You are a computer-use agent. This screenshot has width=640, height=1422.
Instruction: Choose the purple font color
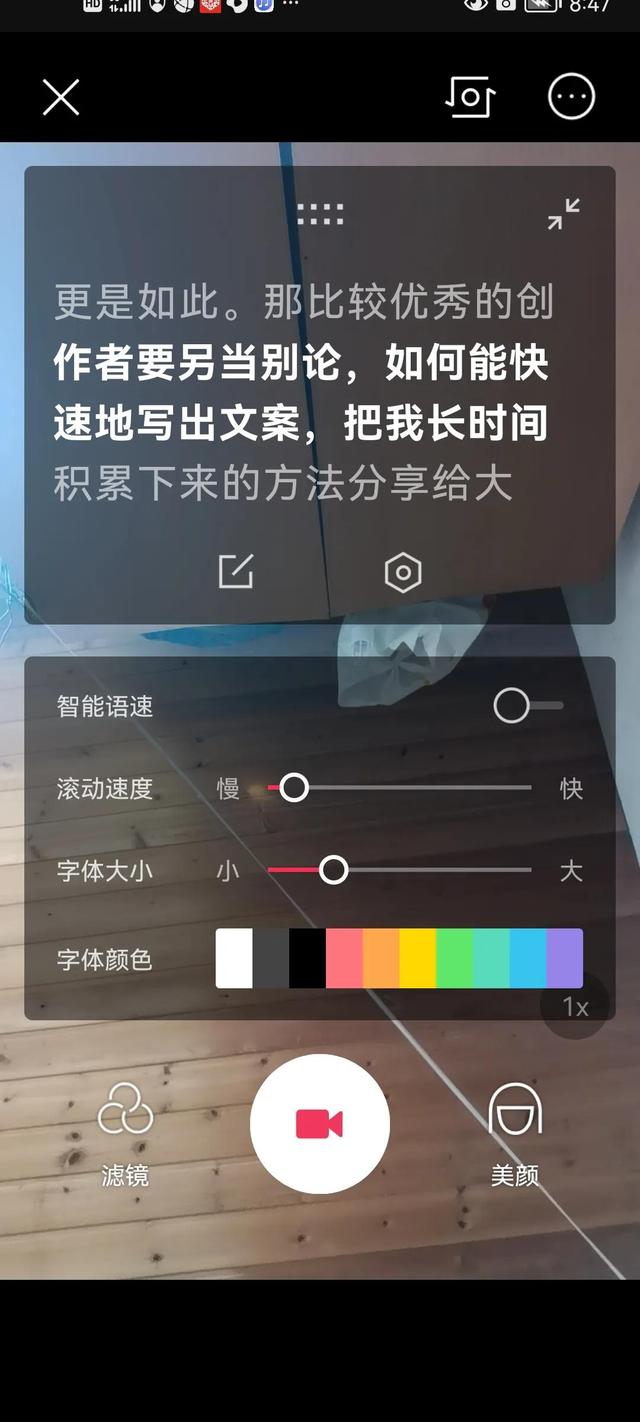click(564, 958)
